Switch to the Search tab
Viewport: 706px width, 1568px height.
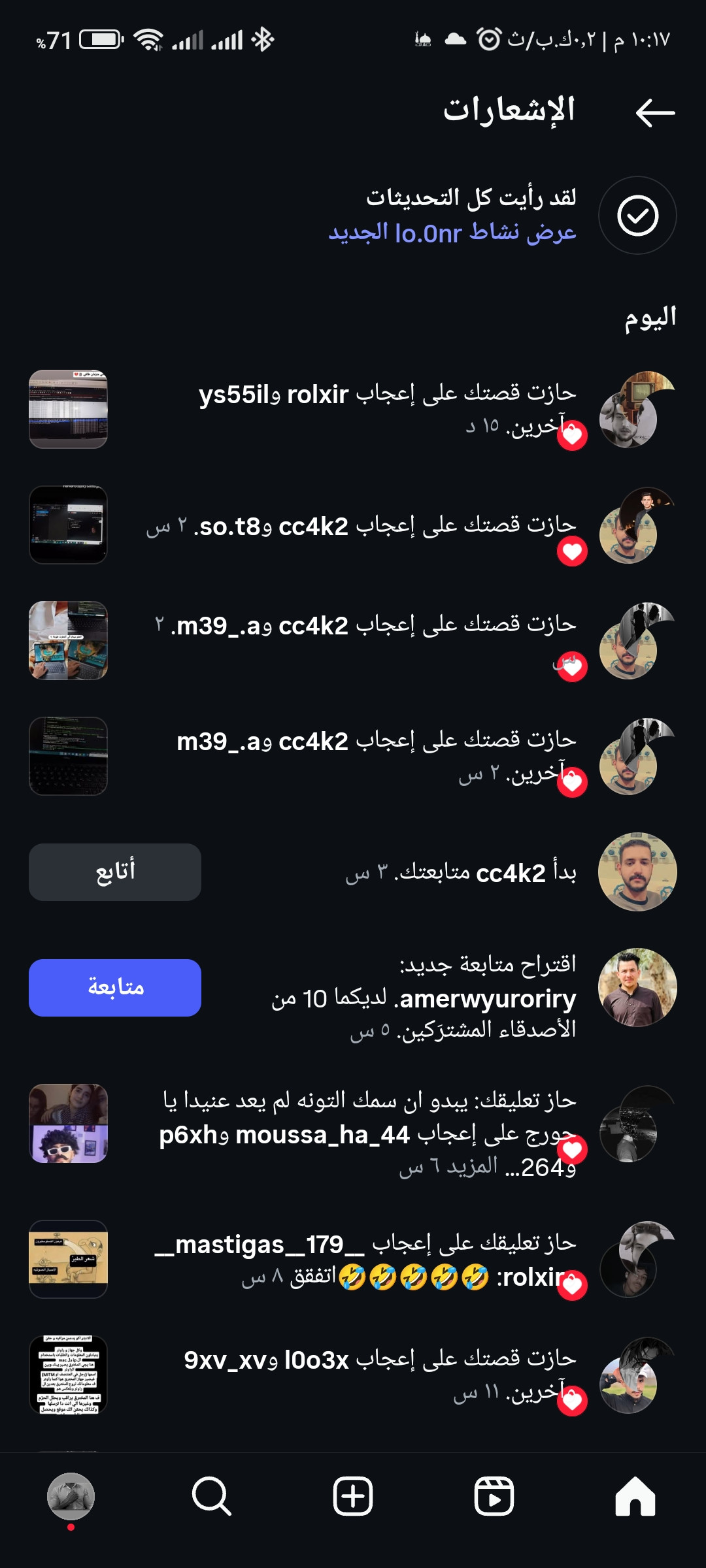[211, 1496]
